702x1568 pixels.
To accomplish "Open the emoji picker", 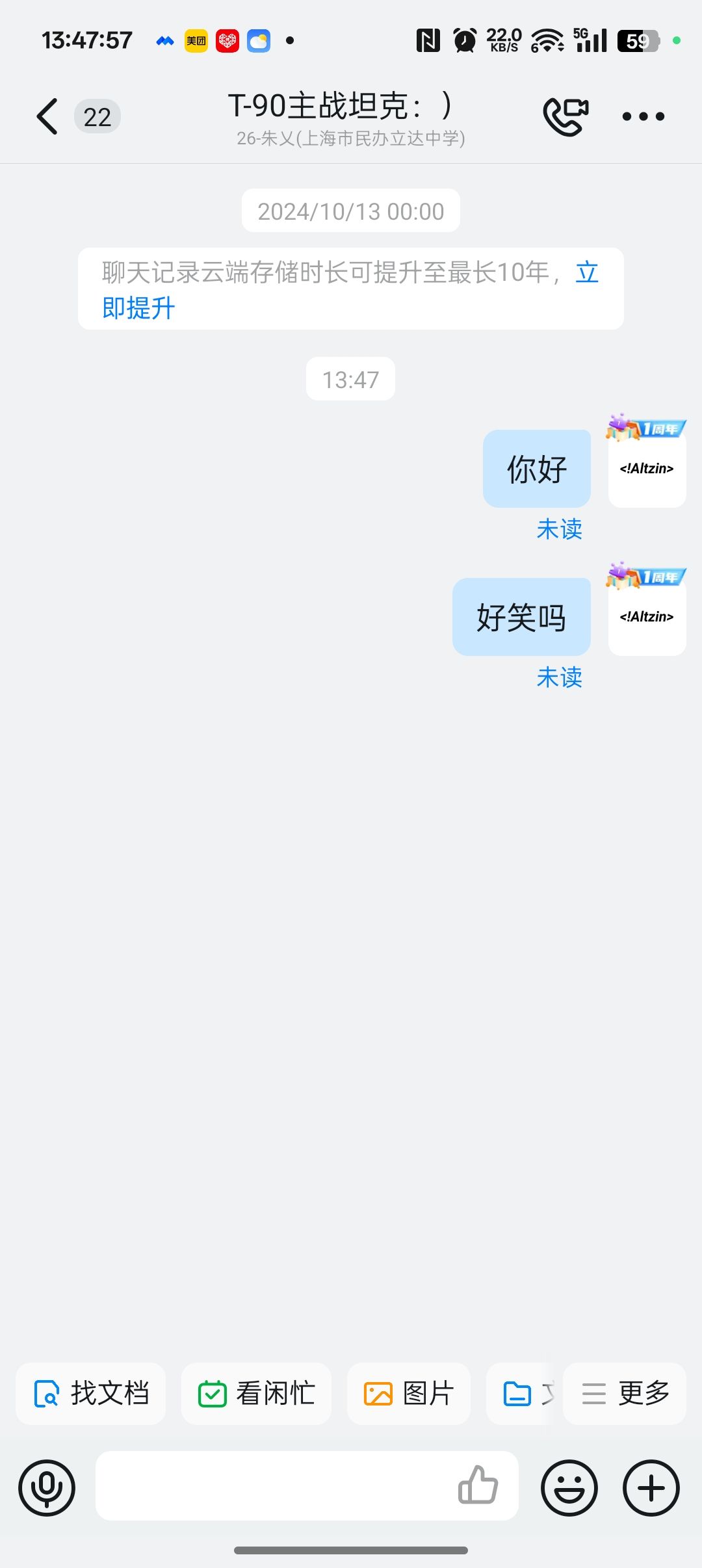I will [x=569, y=1487].
